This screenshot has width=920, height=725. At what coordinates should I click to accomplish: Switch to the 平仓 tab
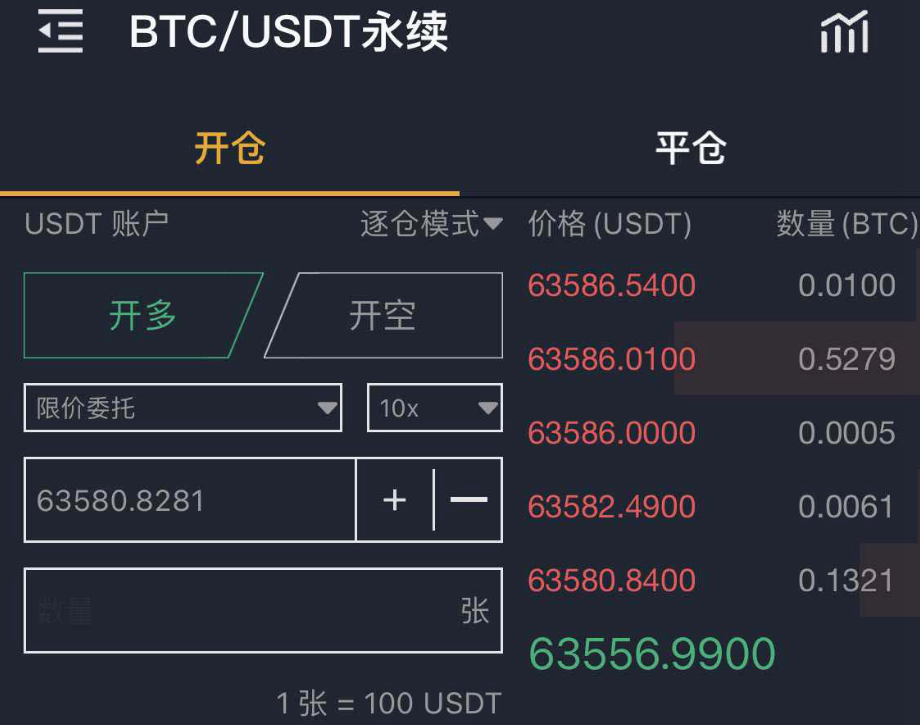(x=691, y=148)
